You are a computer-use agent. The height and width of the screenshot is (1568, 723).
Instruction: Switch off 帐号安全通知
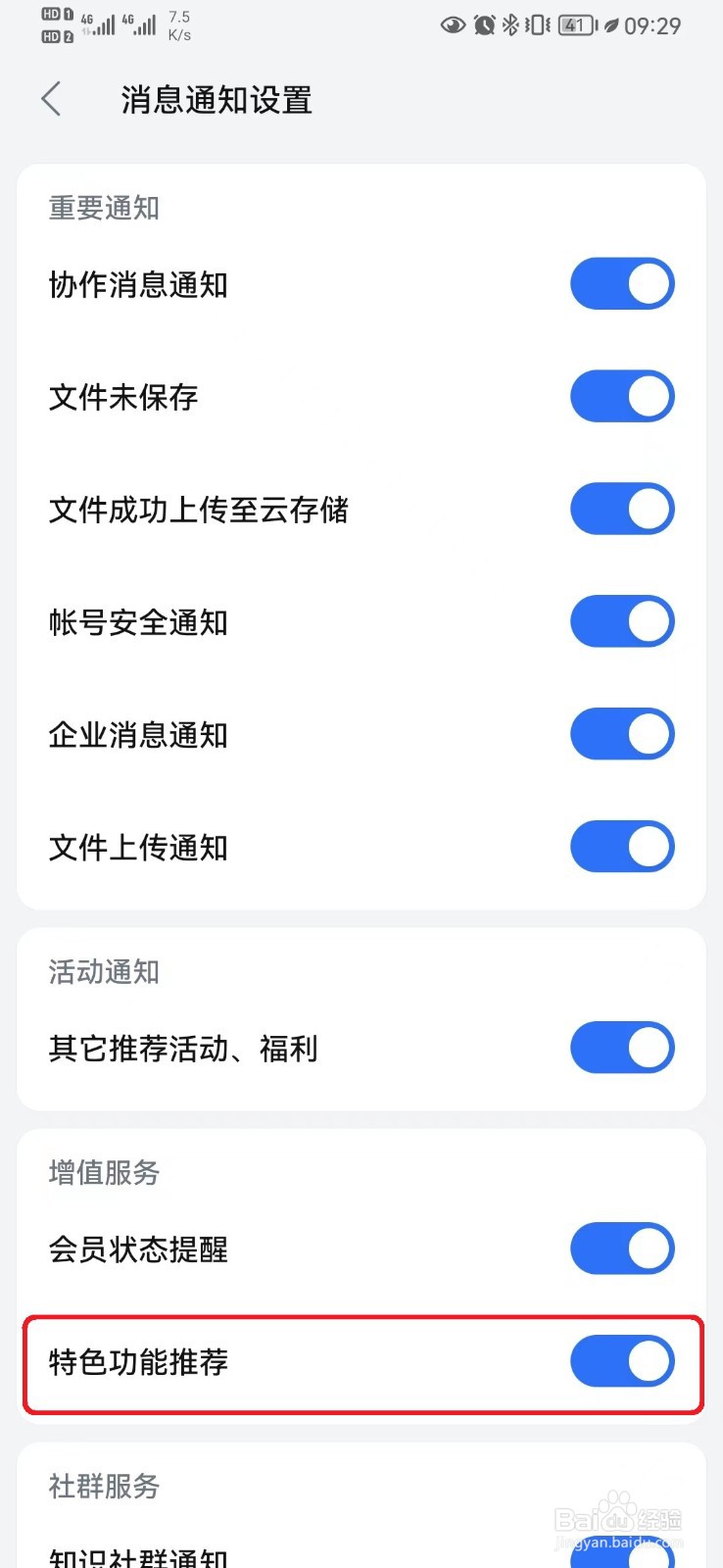[622, 622]
